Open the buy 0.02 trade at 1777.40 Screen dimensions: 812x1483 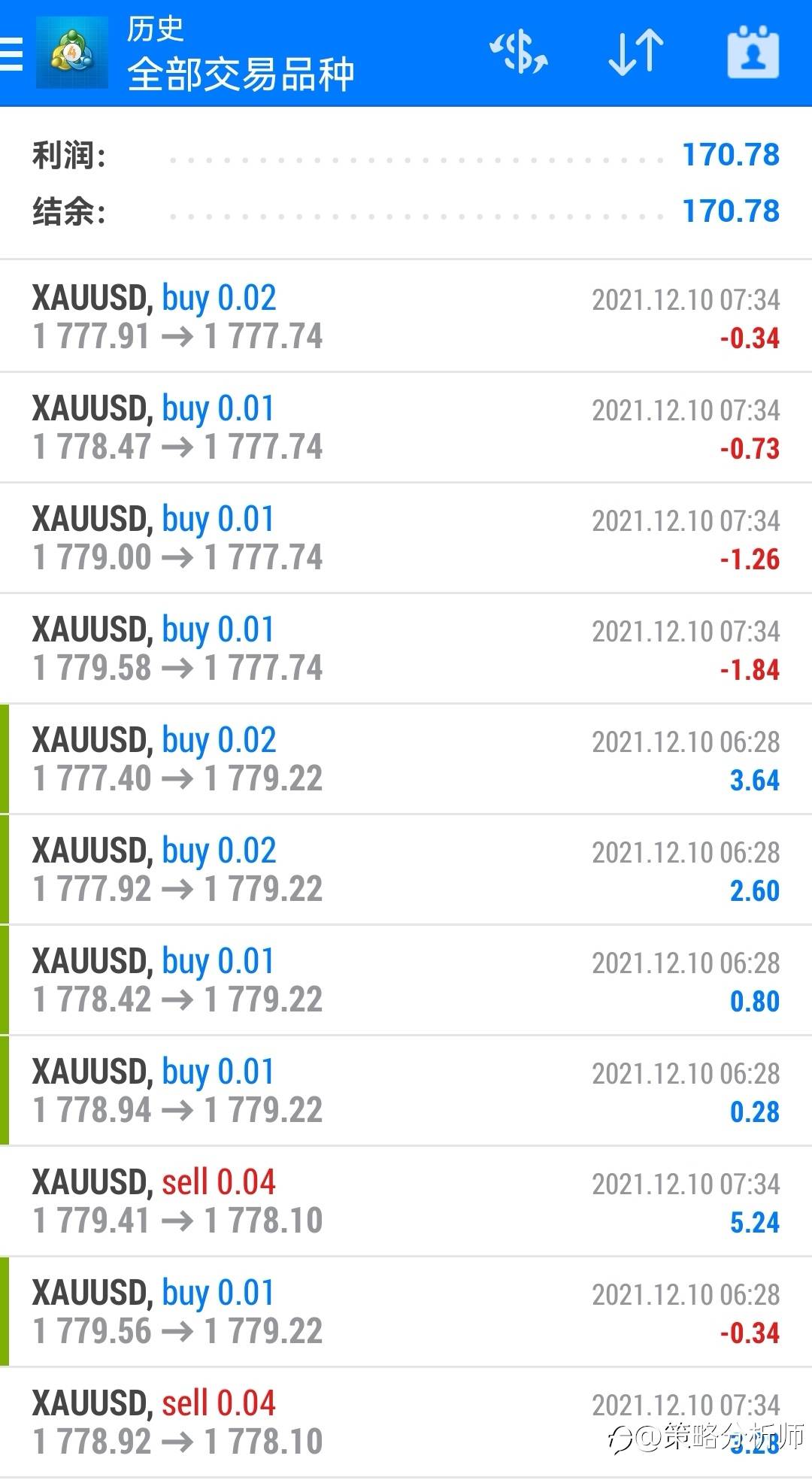click(406, 759)
